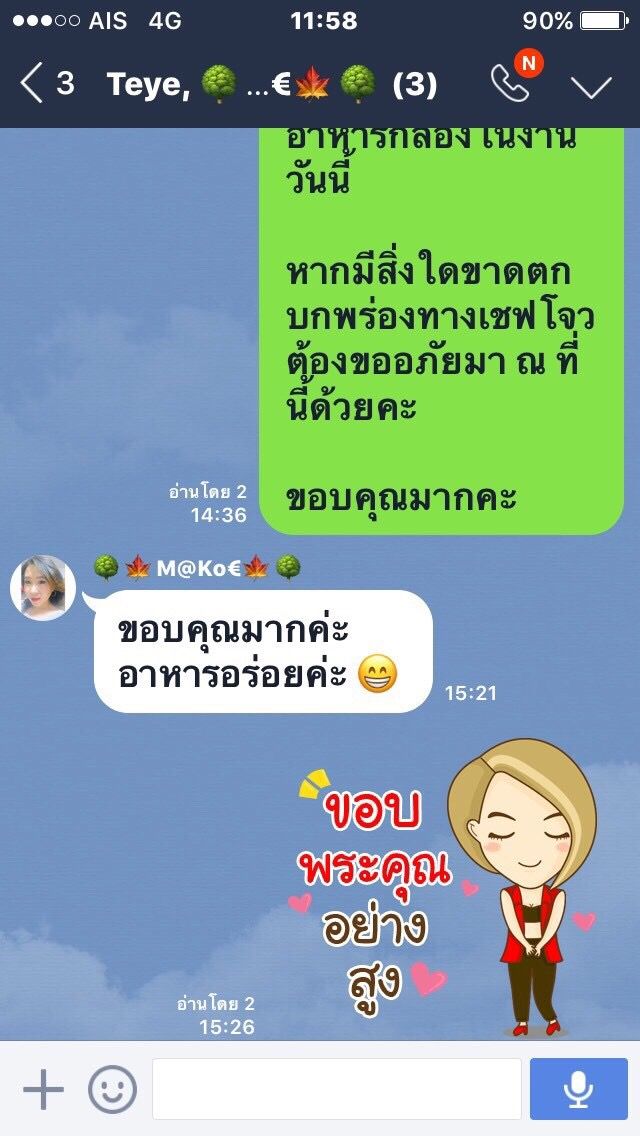Open the emoji and sticker picker

pyautogui.click(x=112, y=1089)
